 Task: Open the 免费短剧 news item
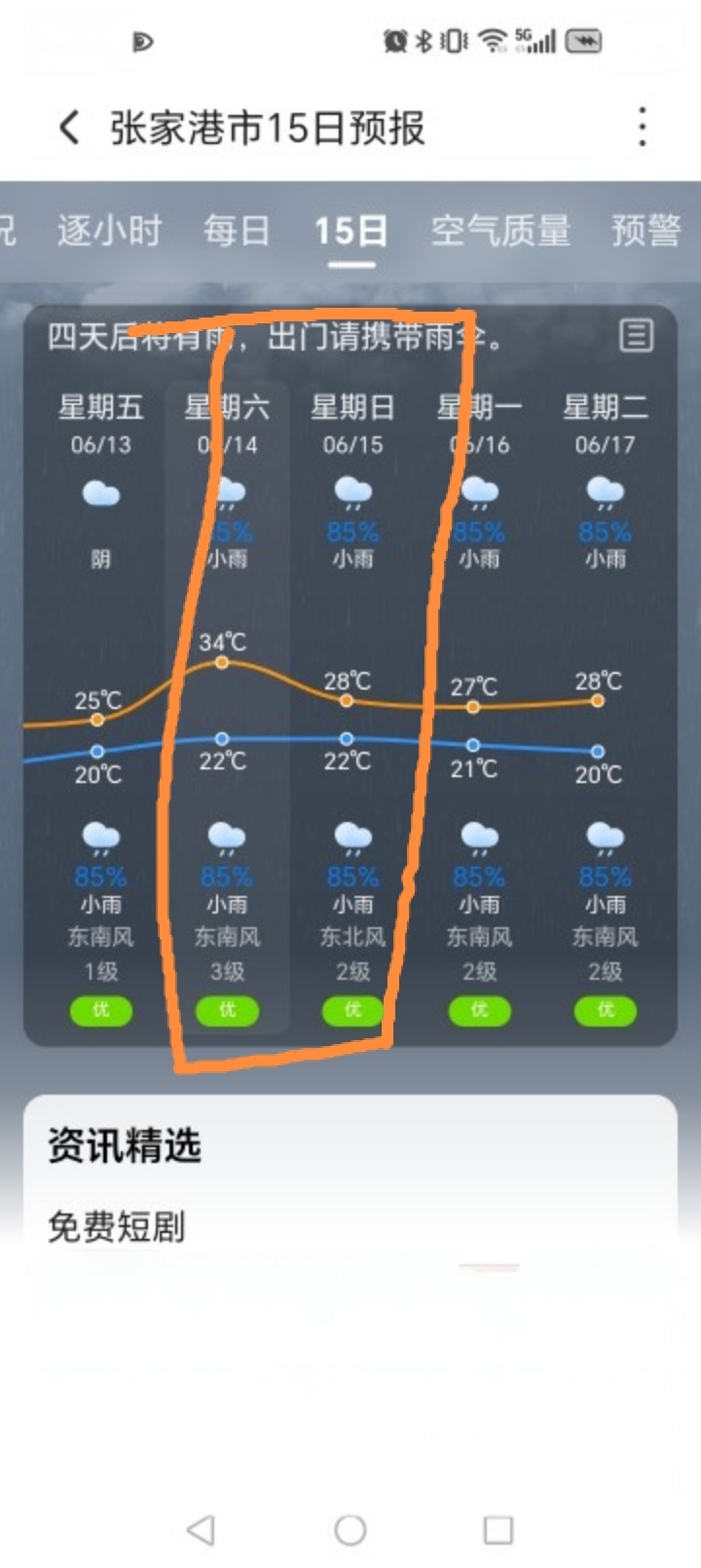[117, 1226]
